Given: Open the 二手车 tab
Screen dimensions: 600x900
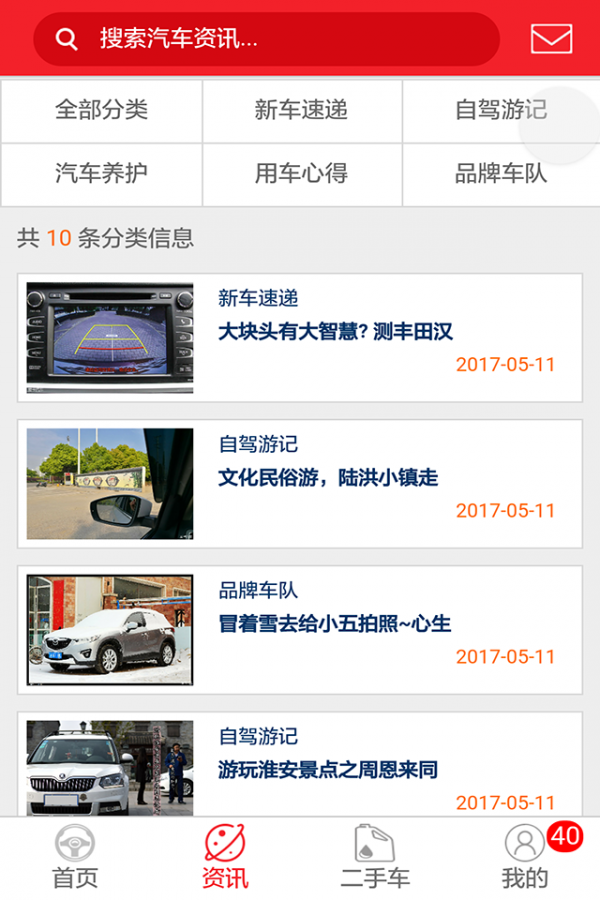Looking at the screenshot, I should click(x=375, y=858).
